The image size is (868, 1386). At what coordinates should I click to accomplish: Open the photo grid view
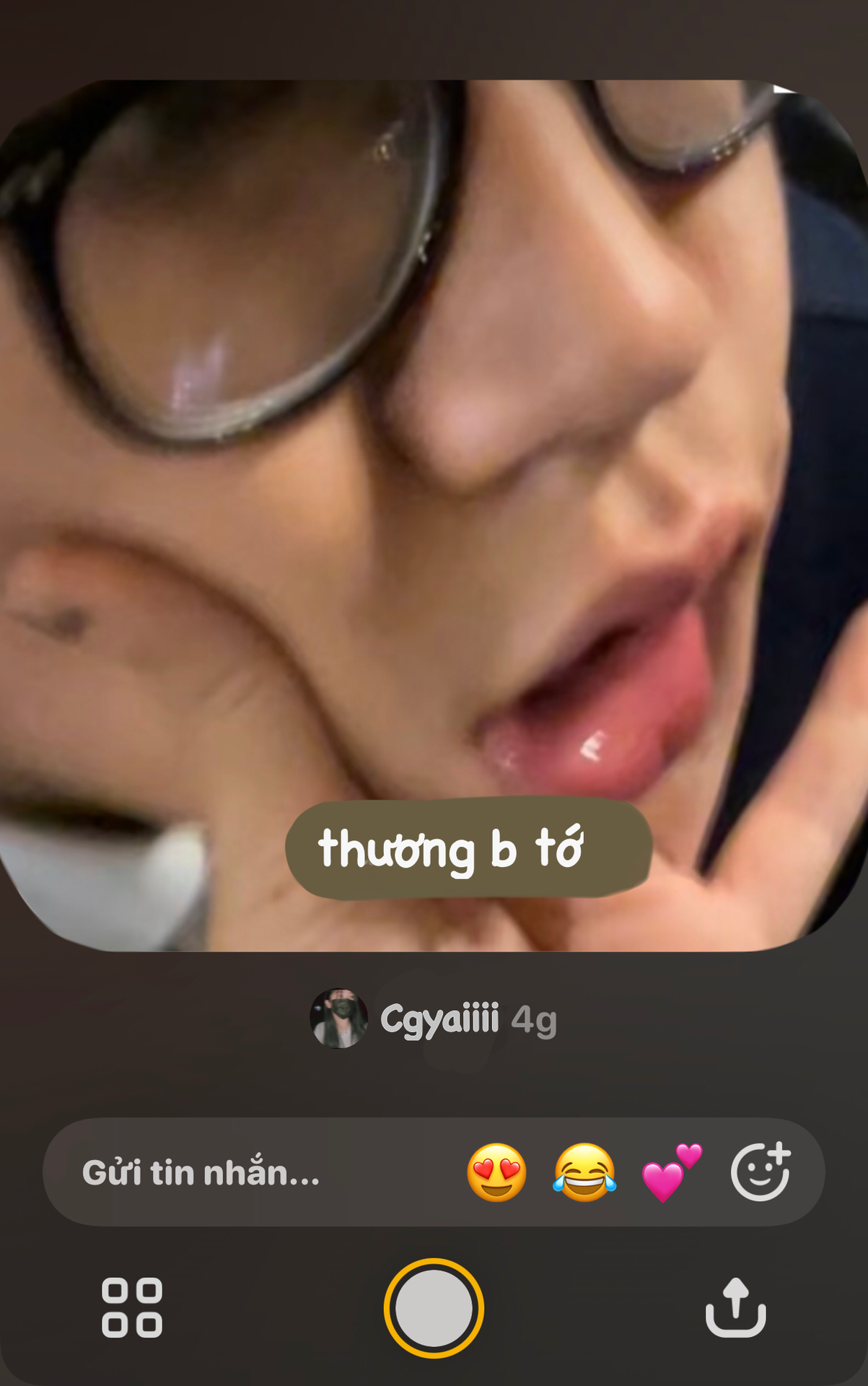pyautogui.click(x=132, y=1307)
